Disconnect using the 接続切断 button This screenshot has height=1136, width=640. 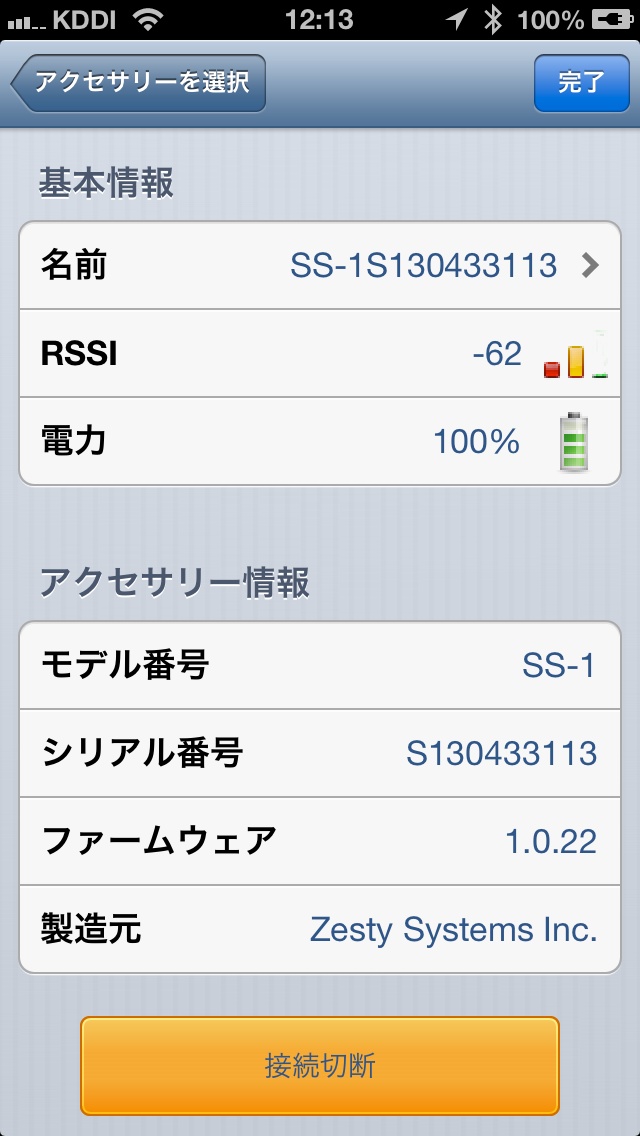coord(320,1065)
